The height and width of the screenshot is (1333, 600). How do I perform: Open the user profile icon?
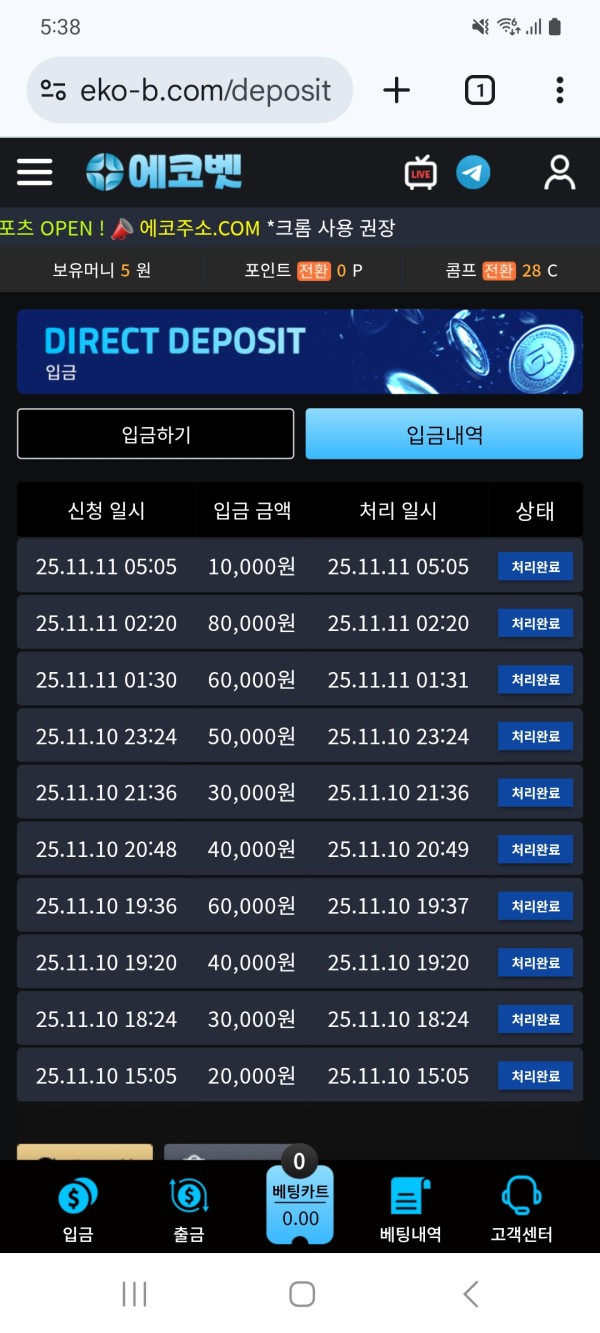coord(559,172)
